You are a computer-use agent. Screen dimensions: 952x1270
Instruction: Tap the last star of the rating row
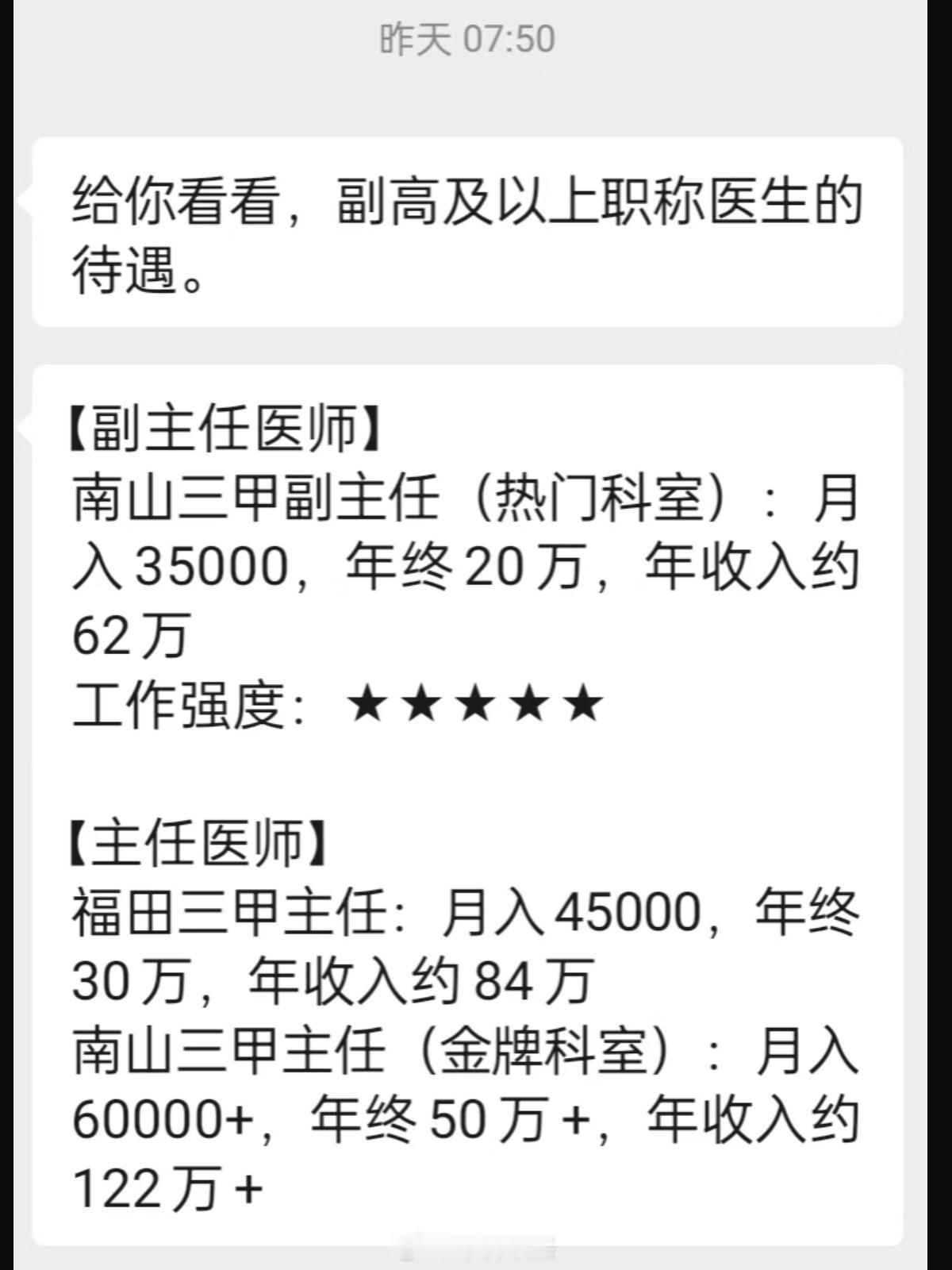(583, 706)
